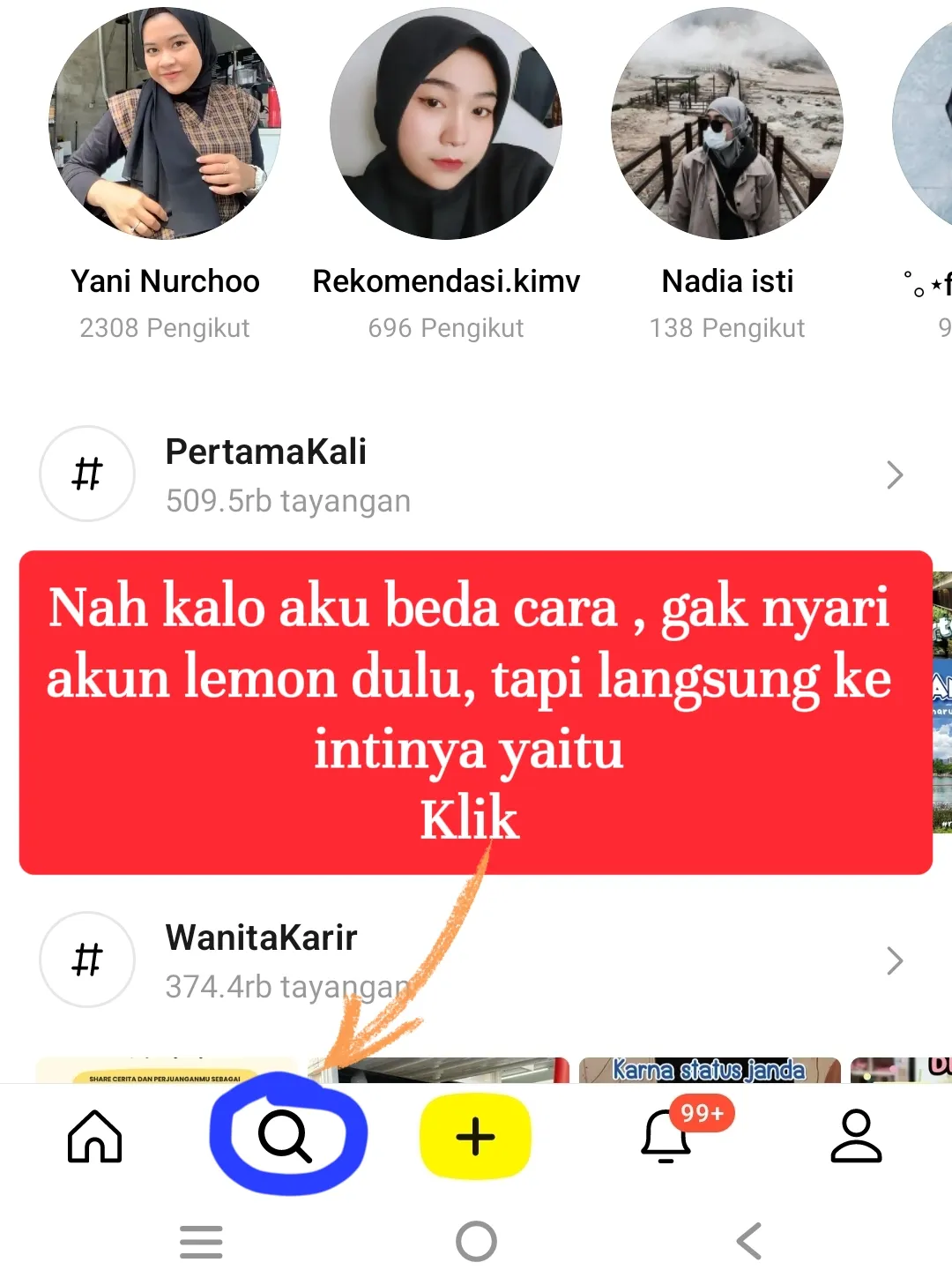Open the notifications bell
Screen dimensions: 952x1270
click(667, 1136)
